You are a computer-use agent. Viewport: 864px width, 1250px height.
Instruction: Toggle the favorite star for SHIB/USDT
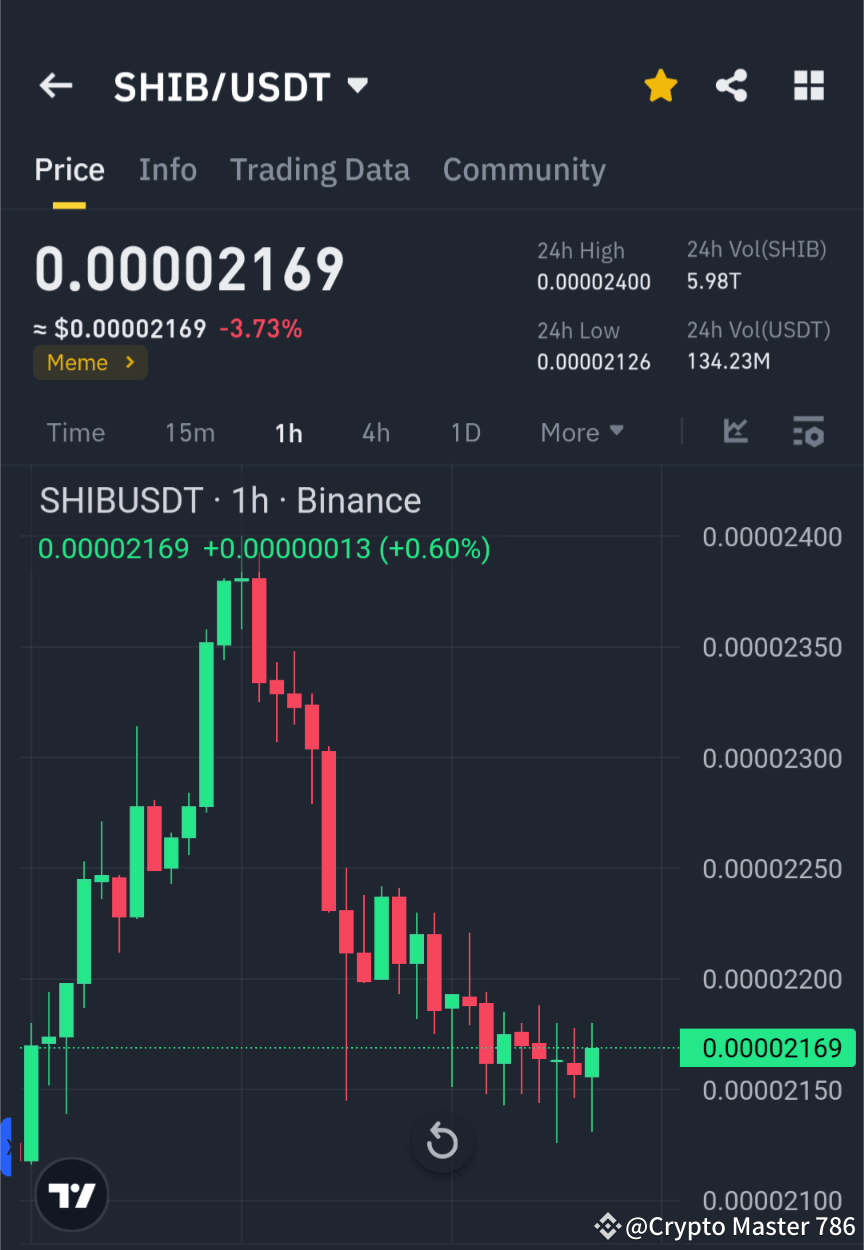(x=660, y=86)
